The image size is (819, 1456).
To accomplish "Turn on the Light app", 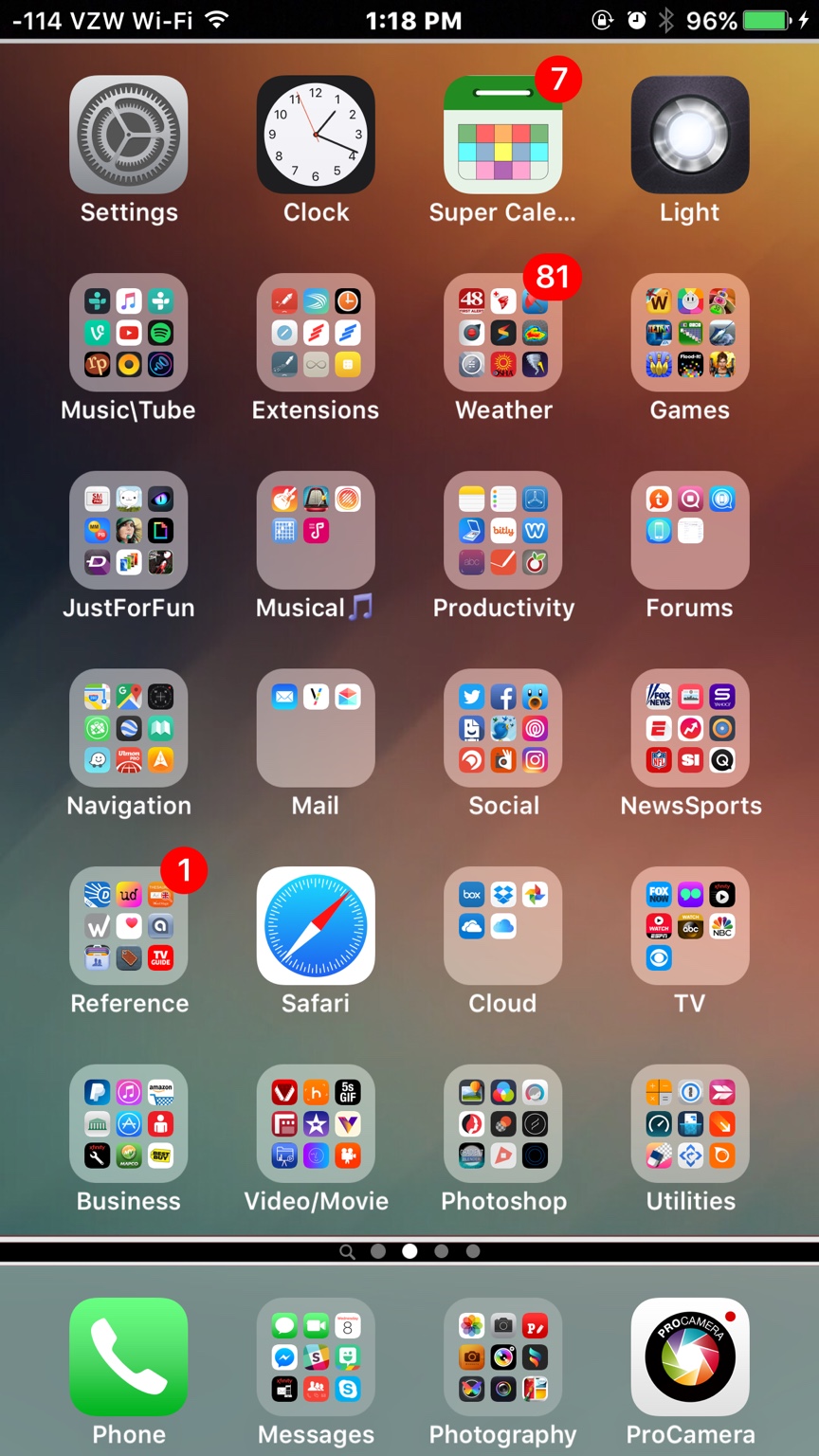I will pos(690,135).
